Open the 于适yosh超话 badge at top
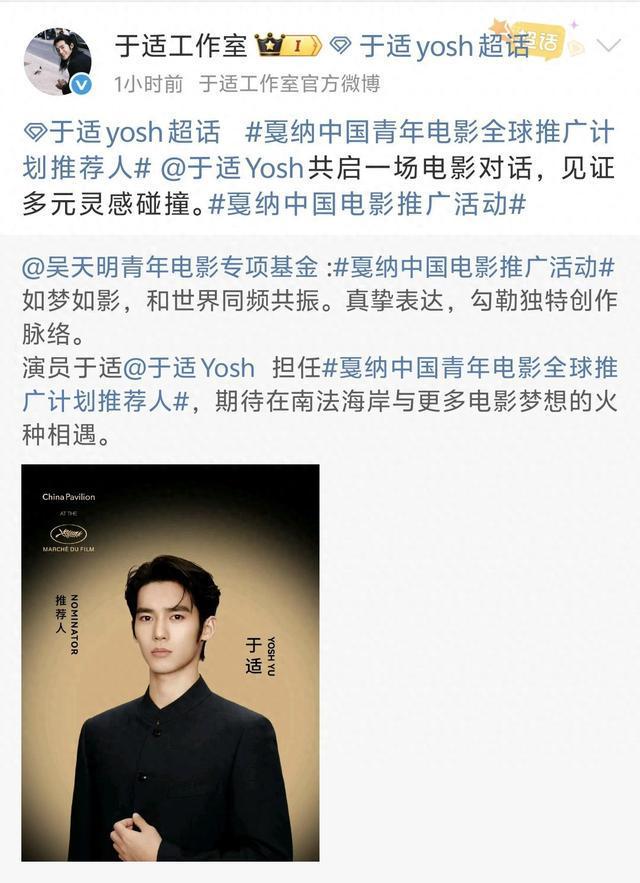Image resolution: width=640 pixels, height=883 pixels. point(430,45)
